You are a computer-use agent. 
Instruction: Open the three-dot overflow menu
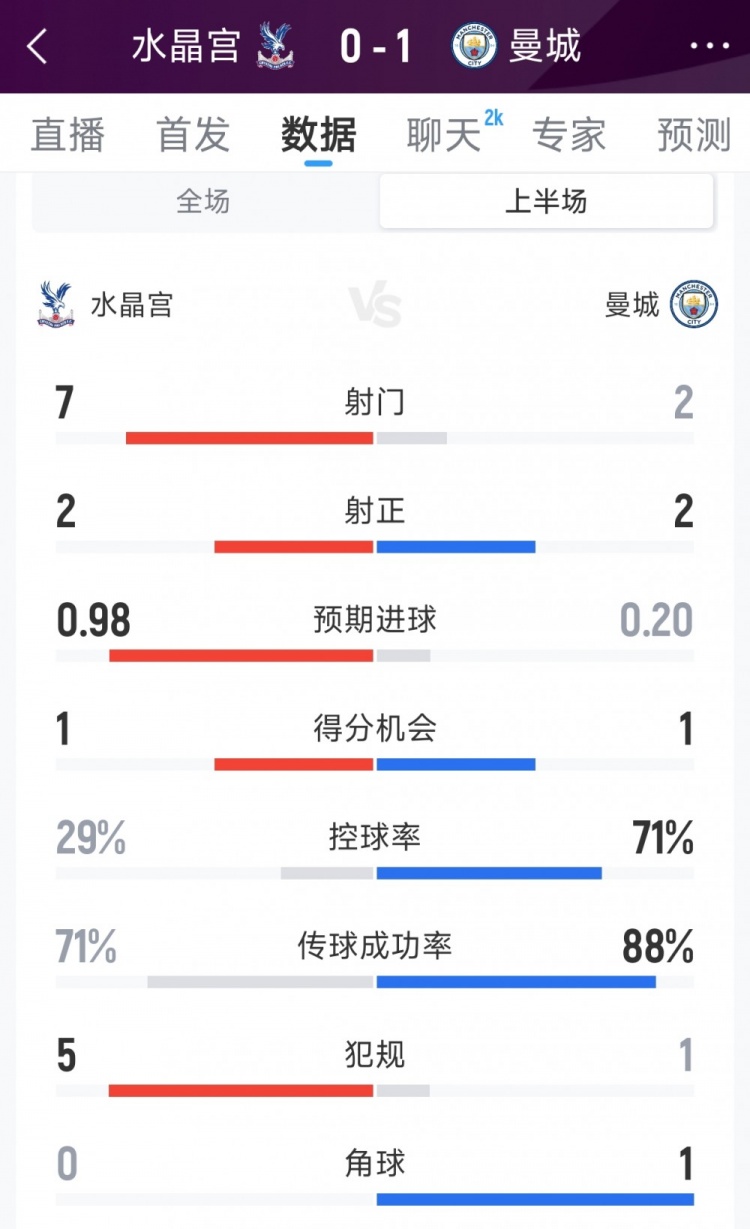tap(710, 46)
